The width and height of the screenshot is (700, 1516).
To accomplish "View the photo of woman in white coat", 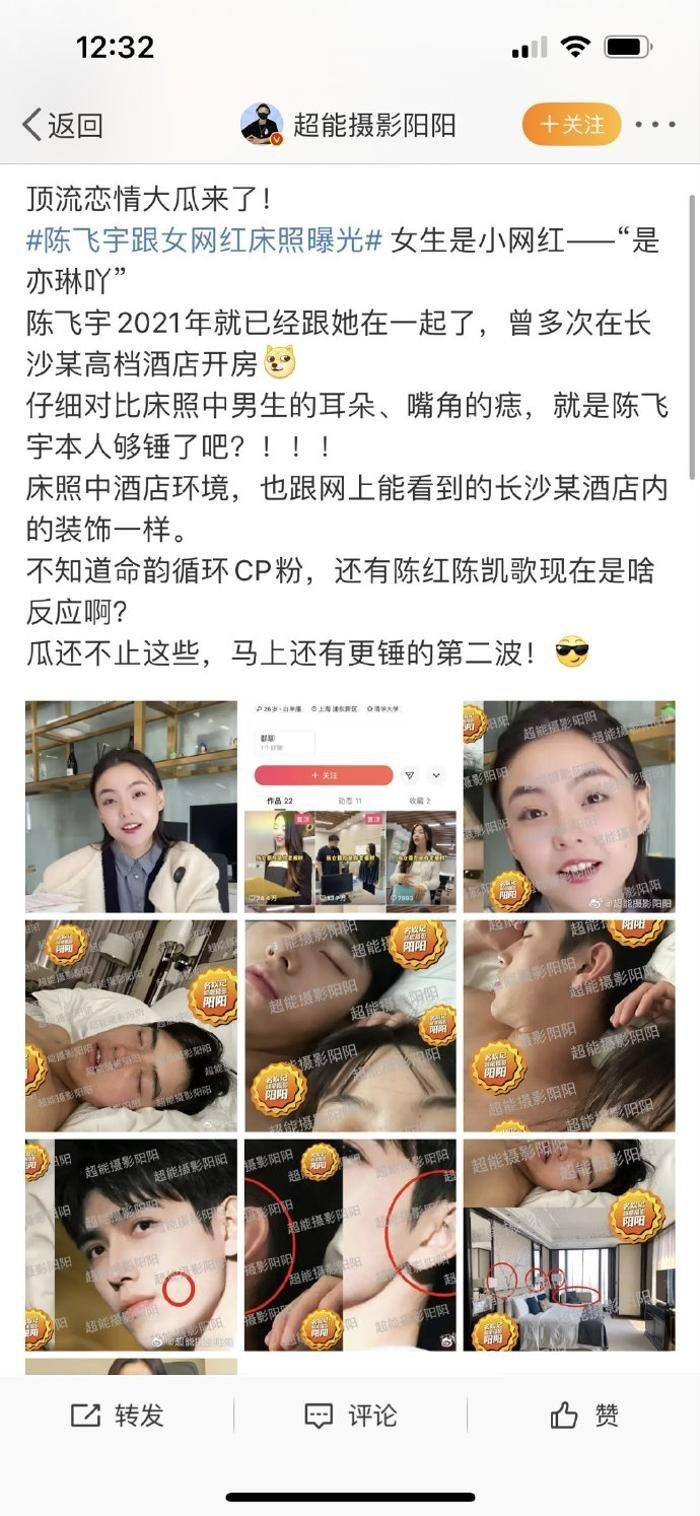I will pyautogui.click(x=131, y=807).
